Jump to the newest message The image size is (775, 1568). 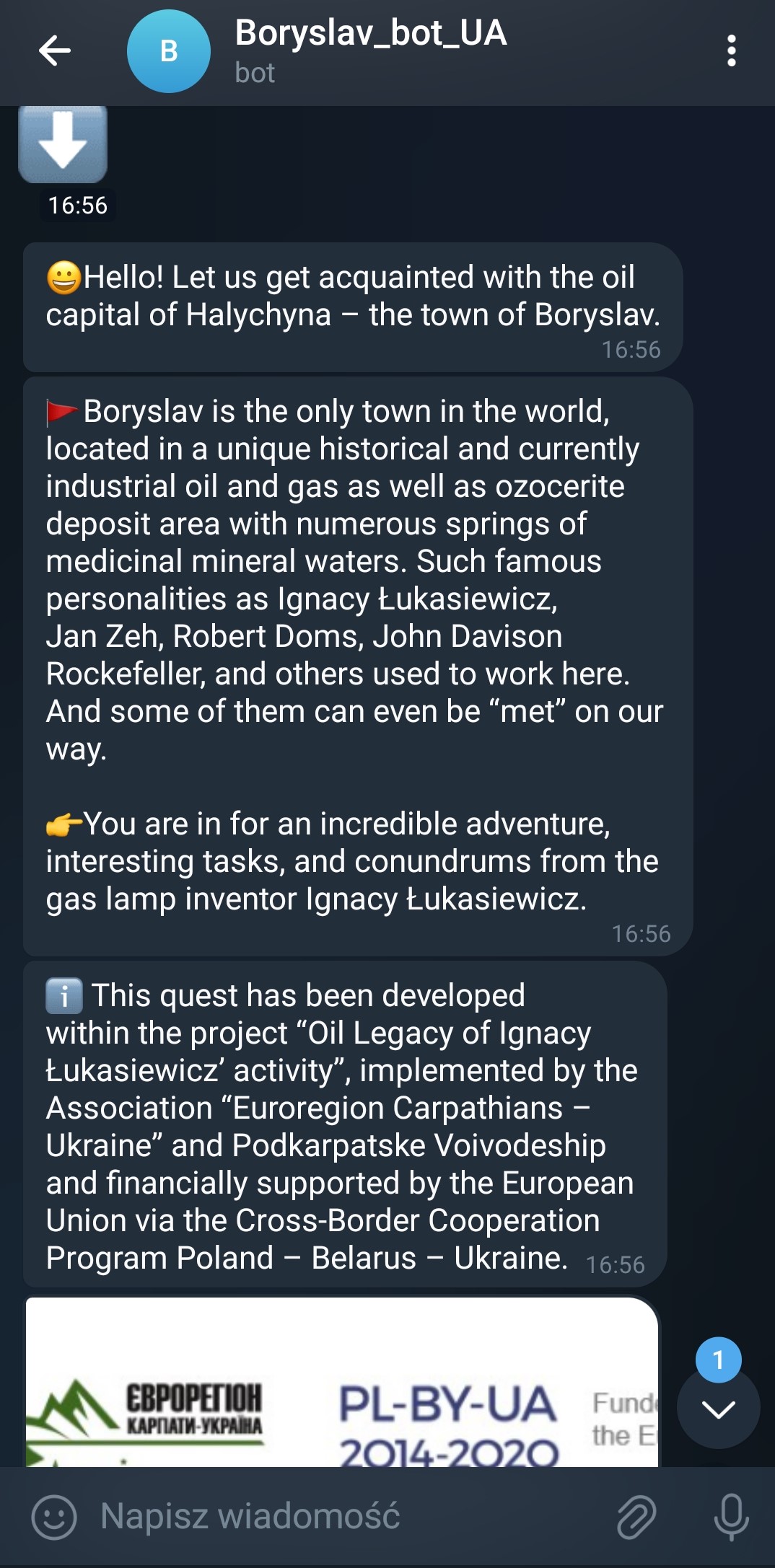point(719,1408)
